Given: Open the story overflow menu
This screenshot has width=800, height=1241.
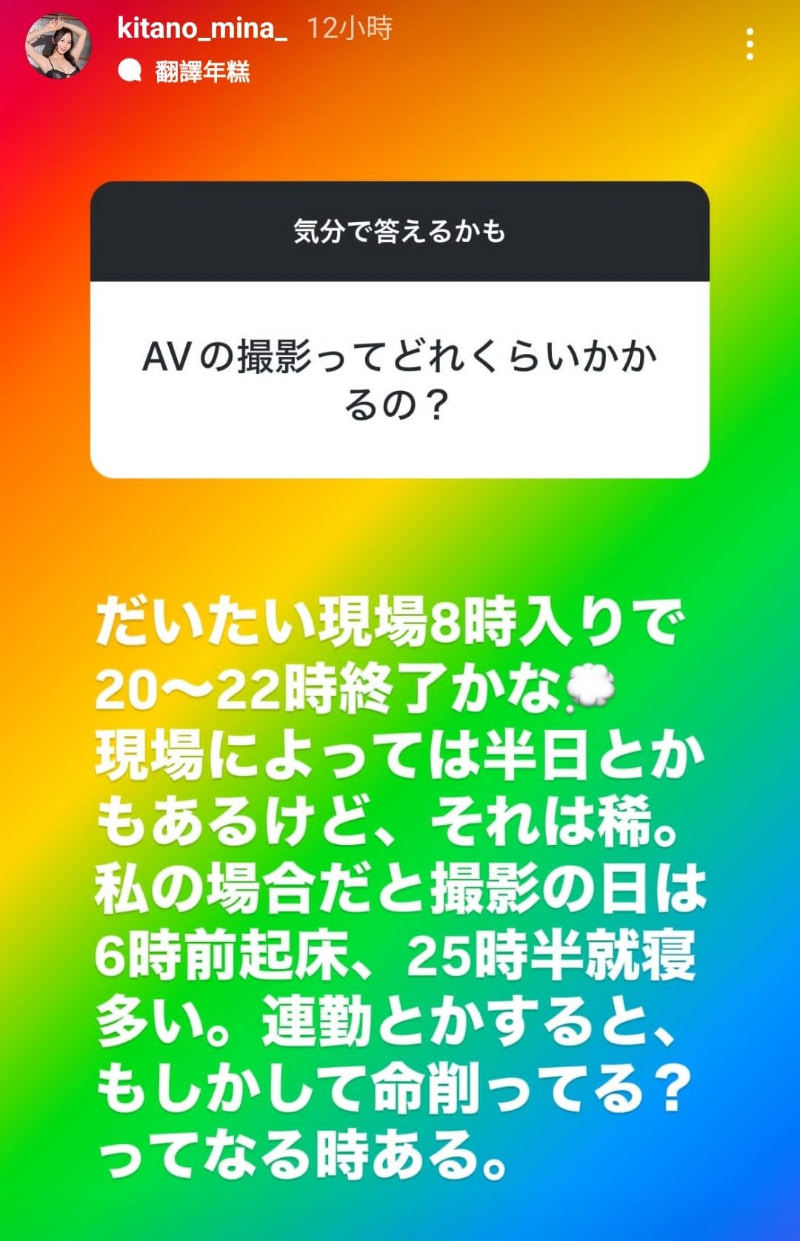Looking at the screenshot, I should point(750,44).
